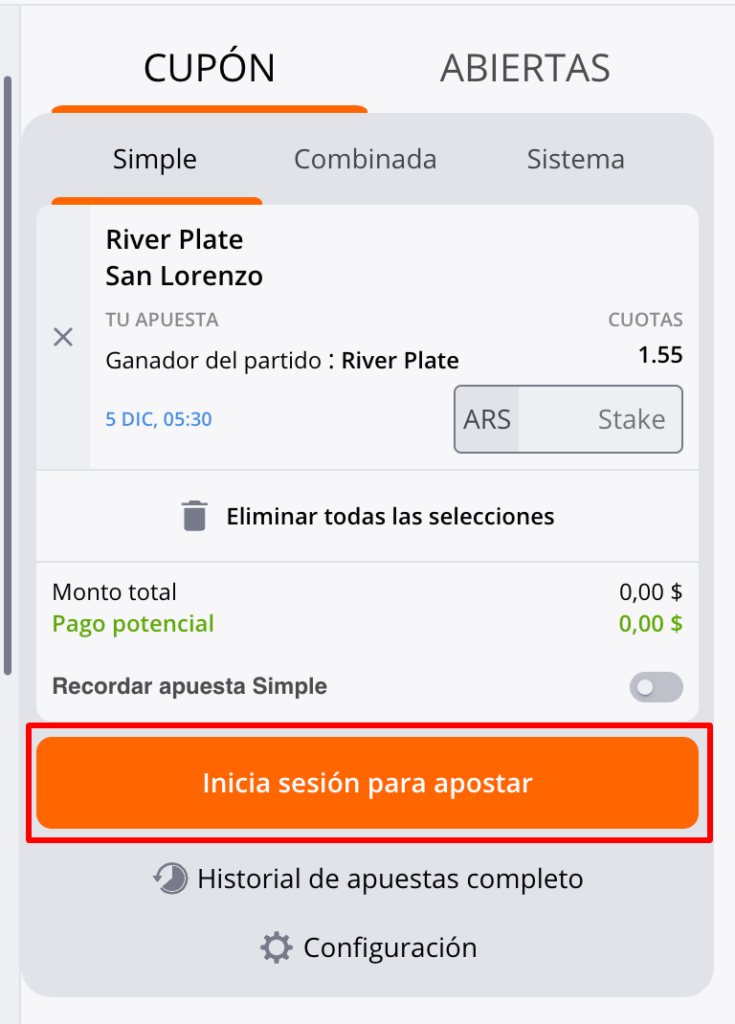
Task: Click the ARS currency label
Action: tap(487, 419)
